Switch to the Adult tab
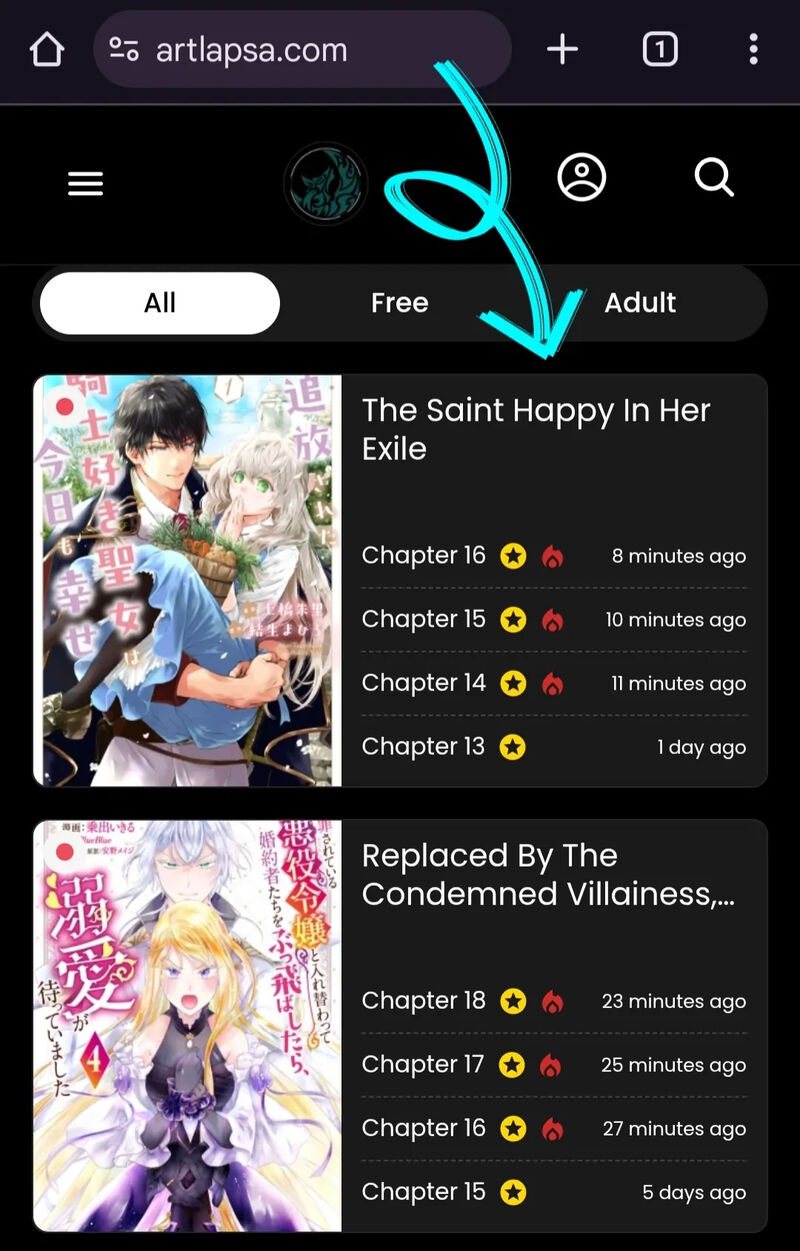 tap(640, 303)
